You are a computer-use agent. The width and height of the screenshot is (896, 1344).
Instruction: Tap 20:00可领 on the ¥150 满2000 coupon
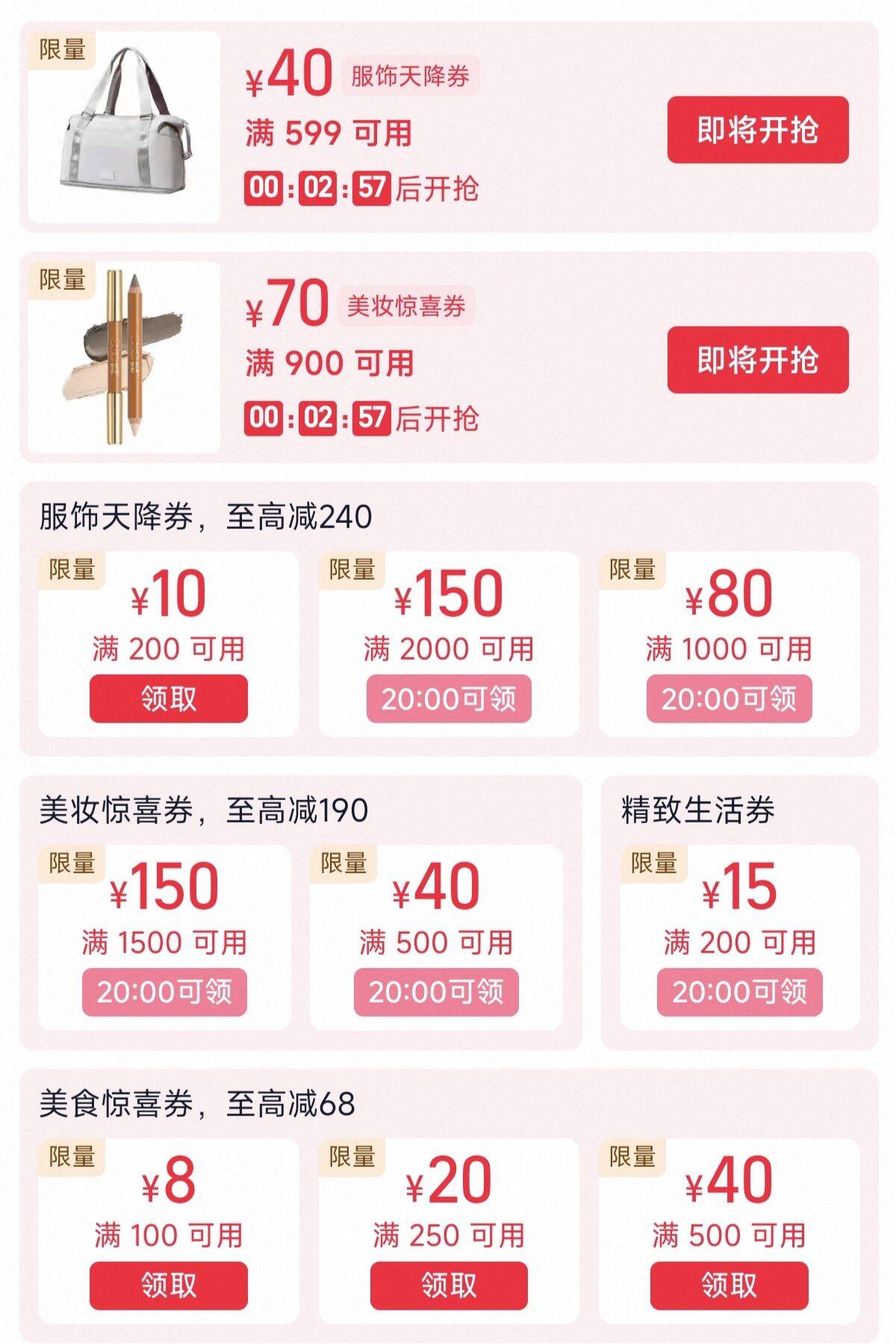448,699
